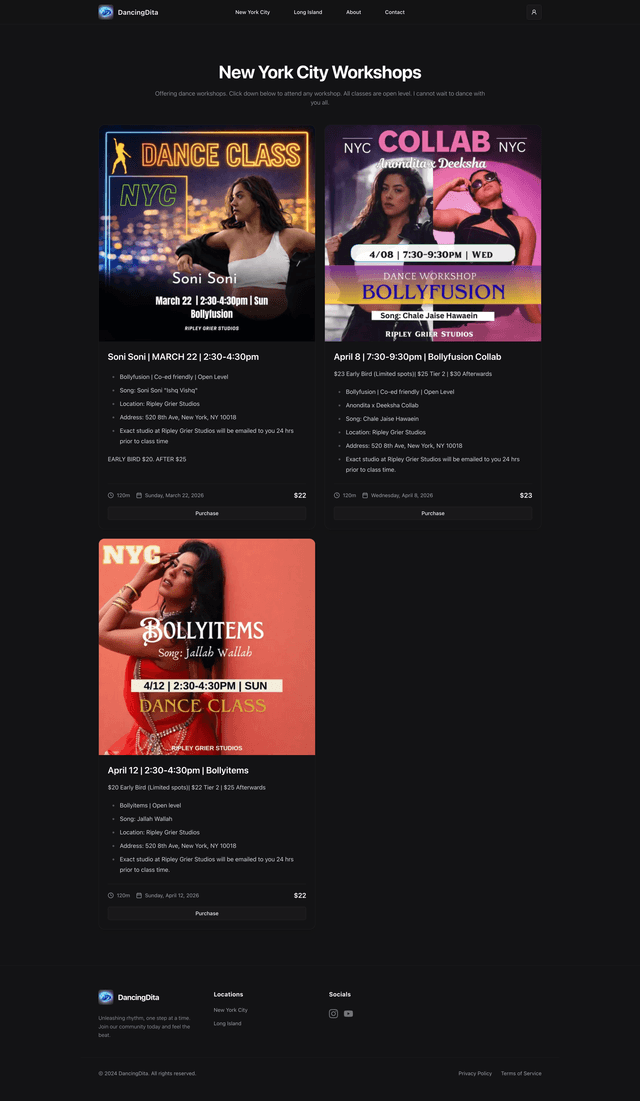Open the About page

353,12
